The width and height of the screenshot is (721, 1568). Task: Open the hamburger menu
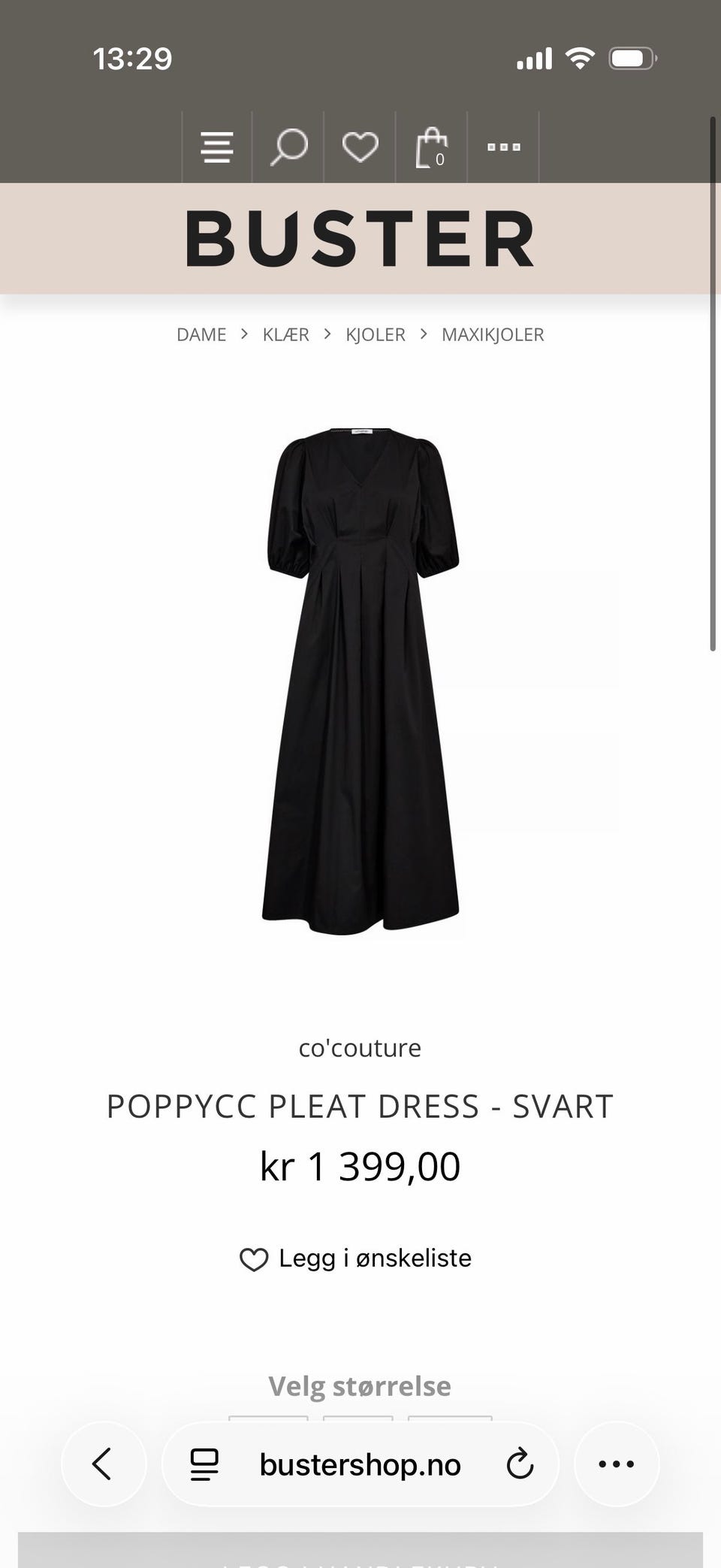pyautogui.click(x=216, y=147)
